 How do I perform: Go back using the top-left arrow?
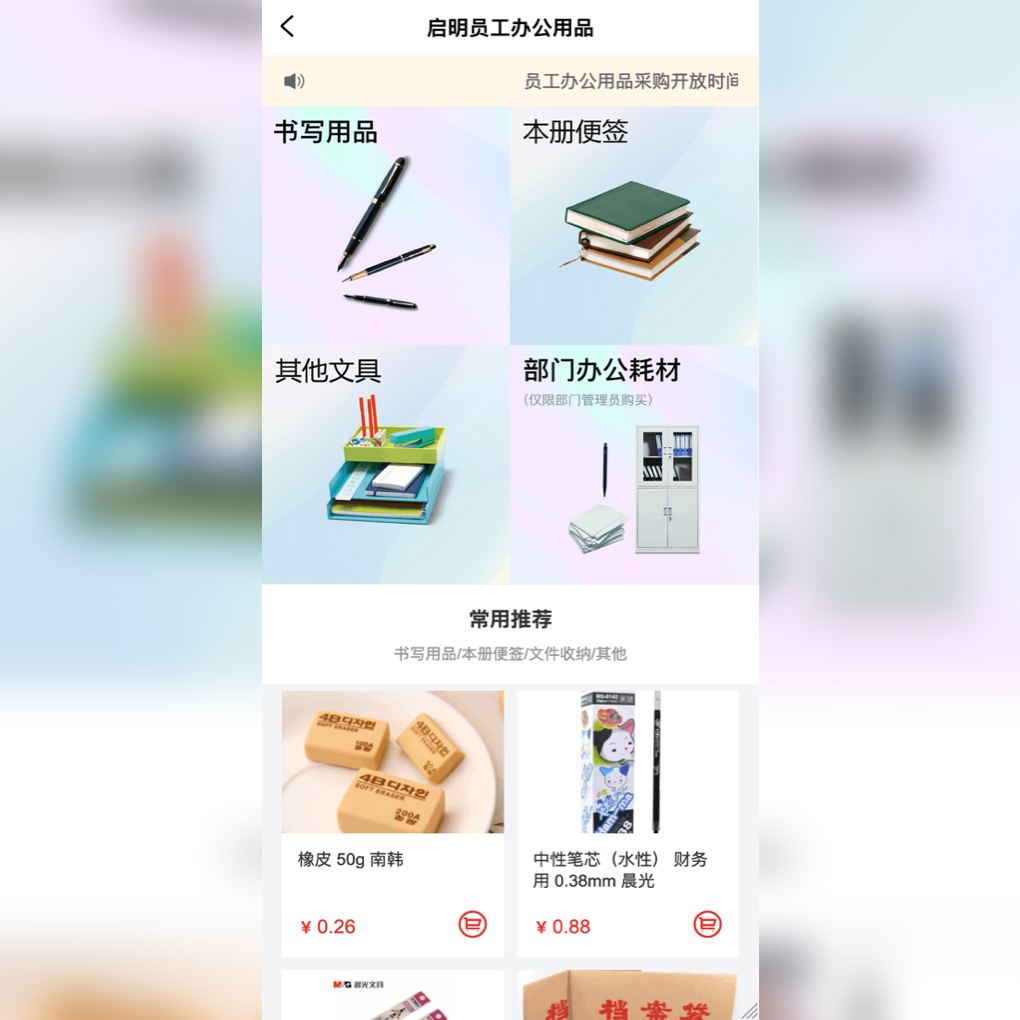click(288, 27)
